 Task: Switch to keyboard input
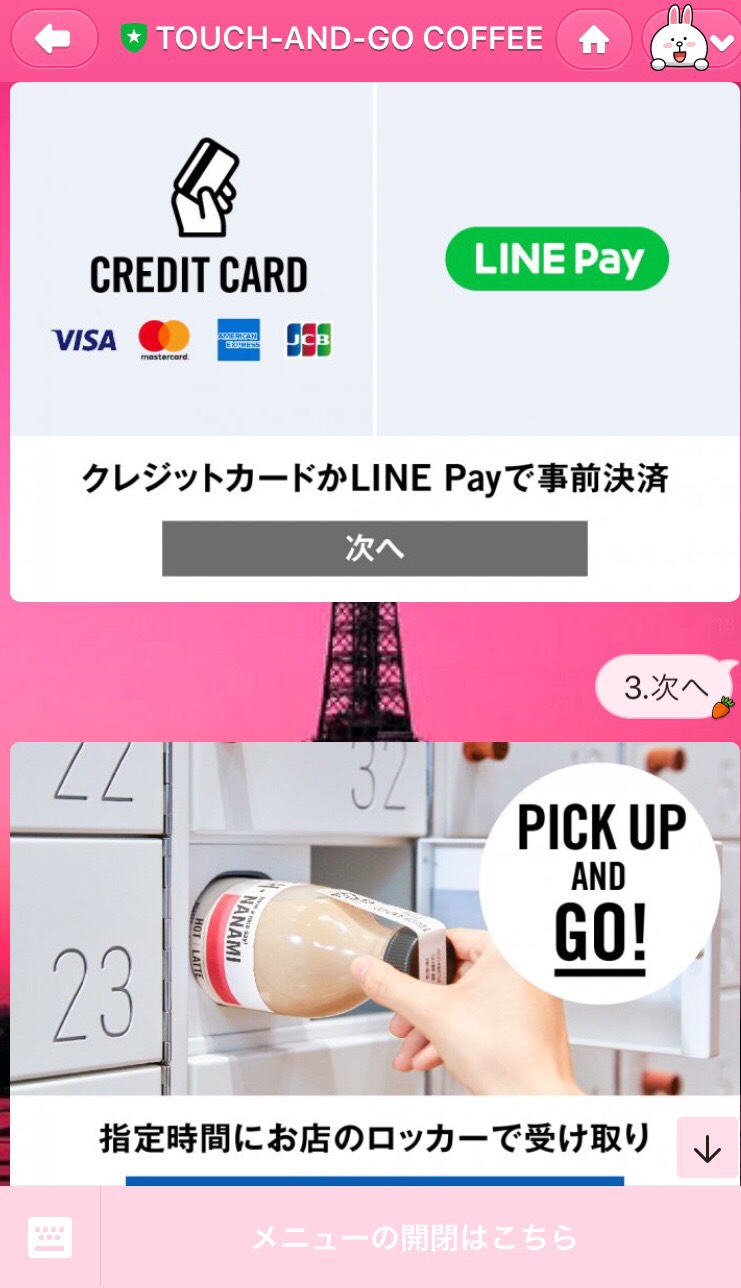[49, 1237]
